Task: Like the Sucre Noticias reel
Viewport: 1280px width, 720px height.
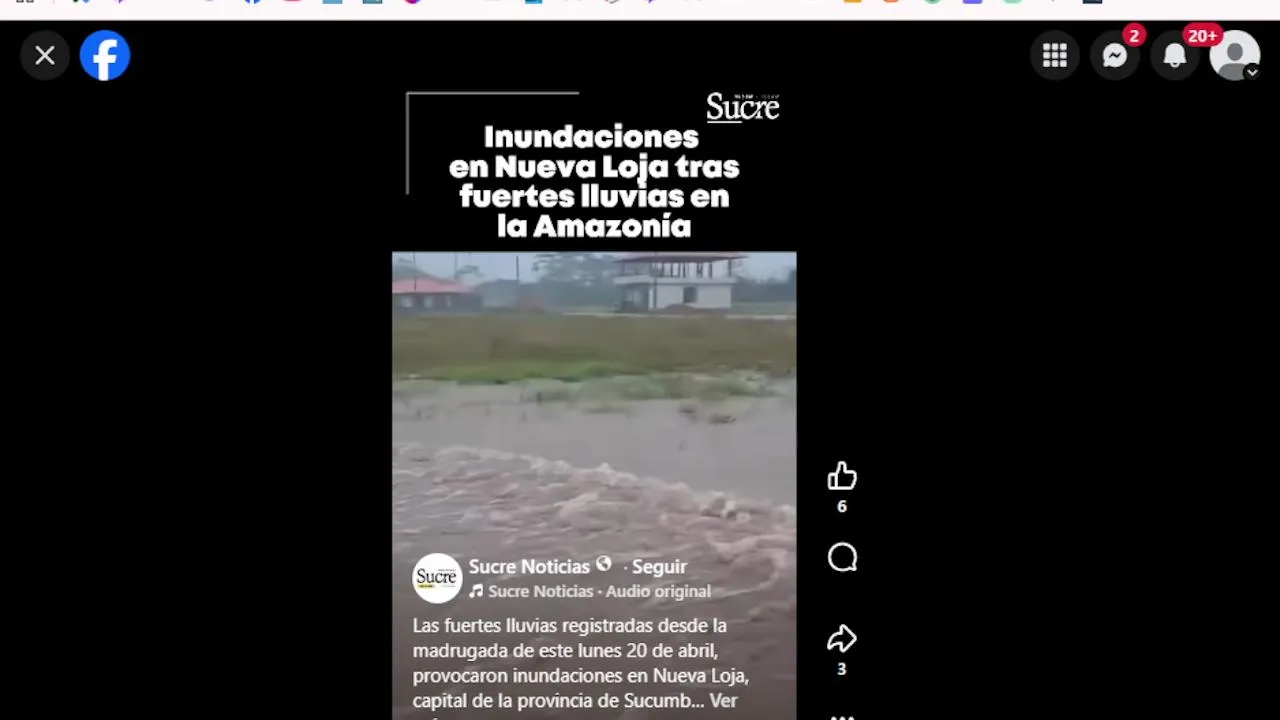Action: (842, 477)
